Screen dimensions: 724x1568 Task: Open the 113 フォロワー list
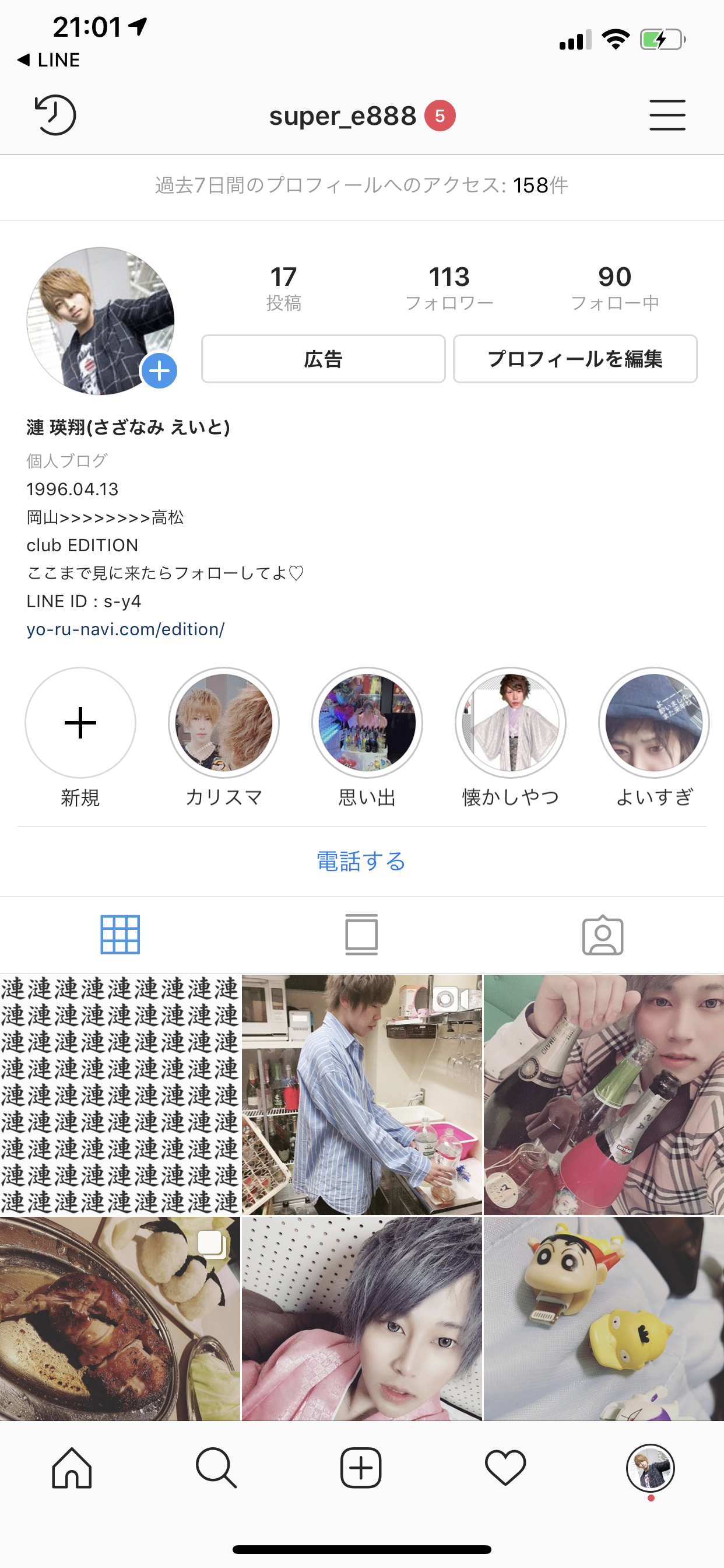click(x=449, y=288)
